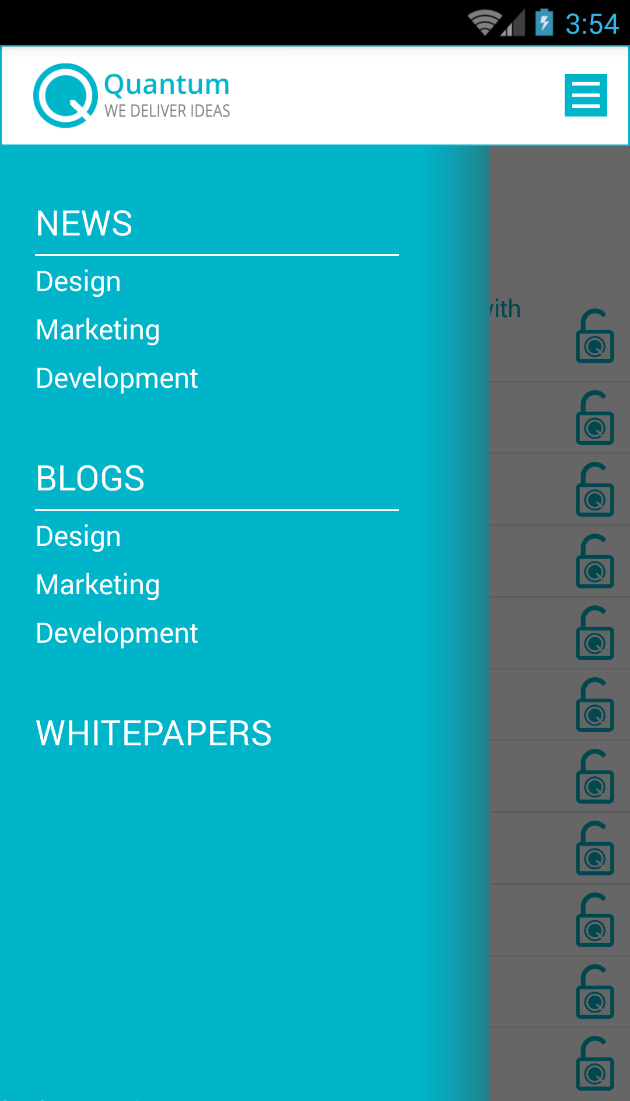The height and width of the screenshot is (1101, 630).
Task: Go to Development under NEWS
Action: coord(117,379)
